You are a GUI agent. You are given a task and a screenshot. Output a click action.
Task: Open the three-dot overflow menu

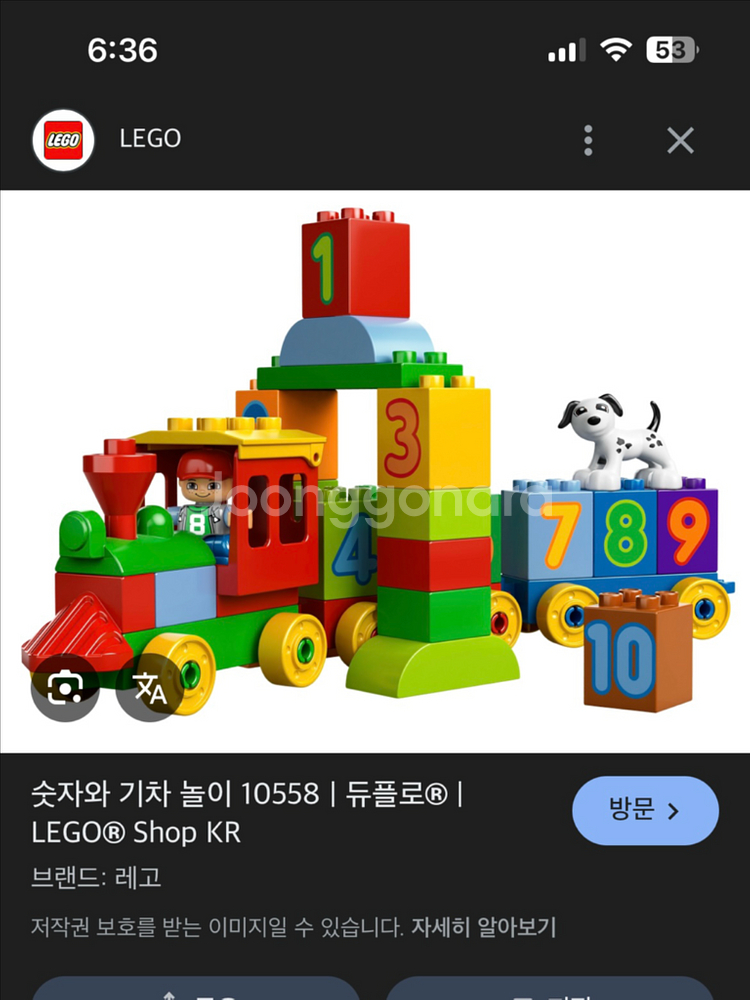point(588,140)
